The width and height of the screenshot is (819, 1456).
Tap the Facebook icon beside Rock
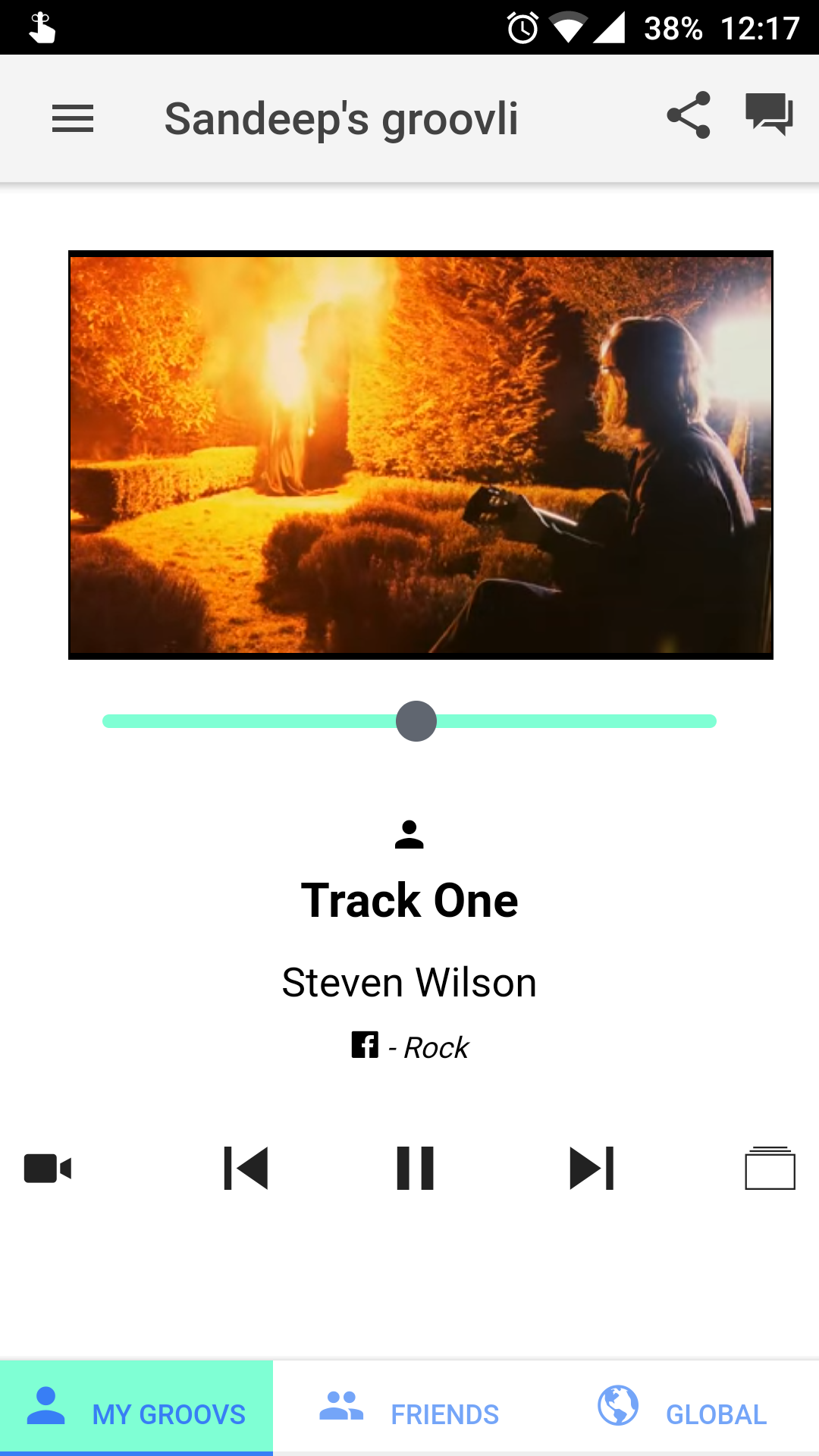tap(365, 1045)
